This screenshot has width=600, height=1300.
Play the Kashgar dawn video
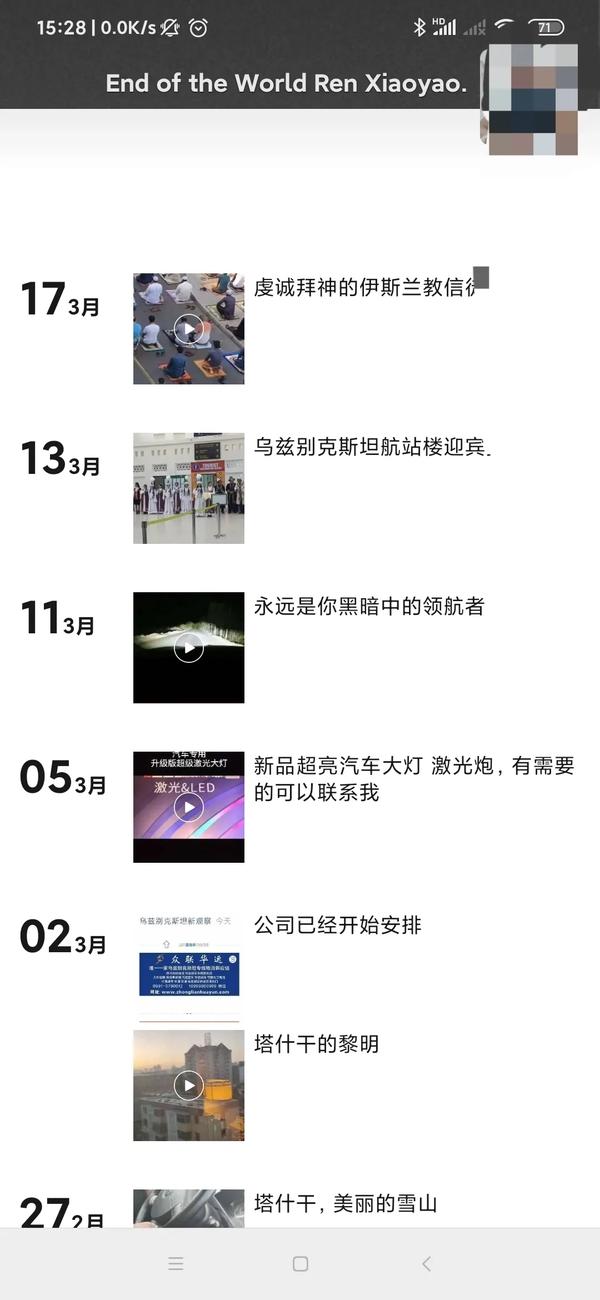pos(188,1085)
